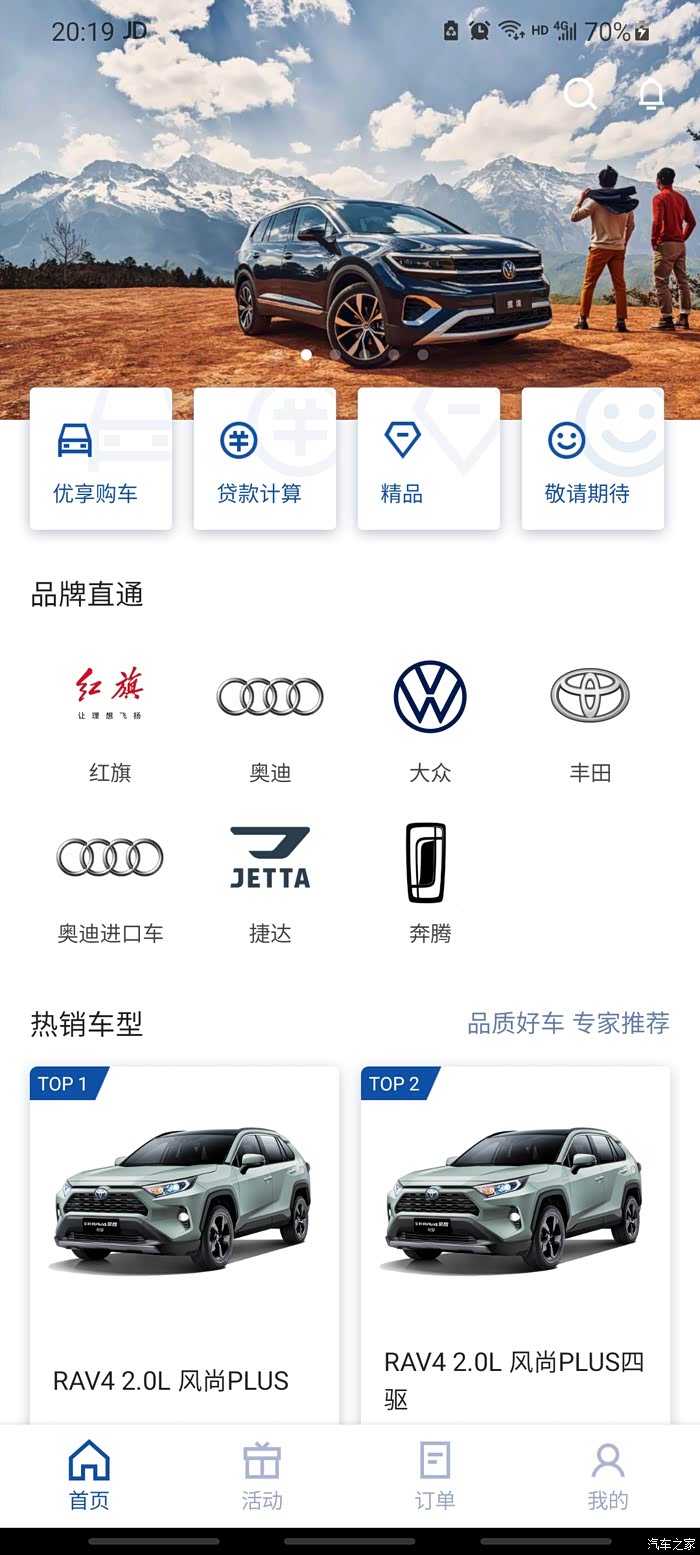Screen dimensions: 700x1555
Task: Choose the 丰田 brand
Action: click(590, 714)
